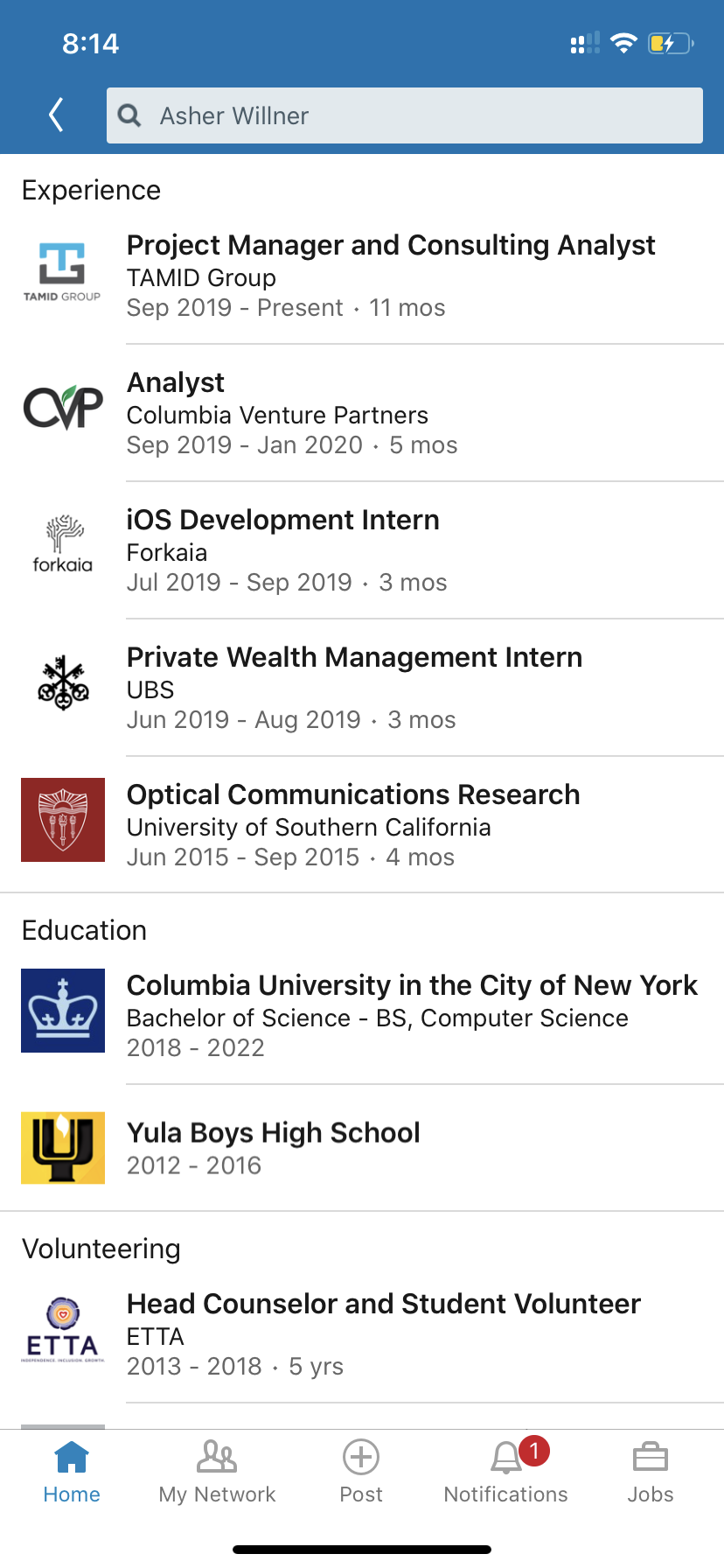Screen dimensions: 724x1568
Task: Switch to the Home tab
Action: pyautogui.click(x=72, y=1472)
